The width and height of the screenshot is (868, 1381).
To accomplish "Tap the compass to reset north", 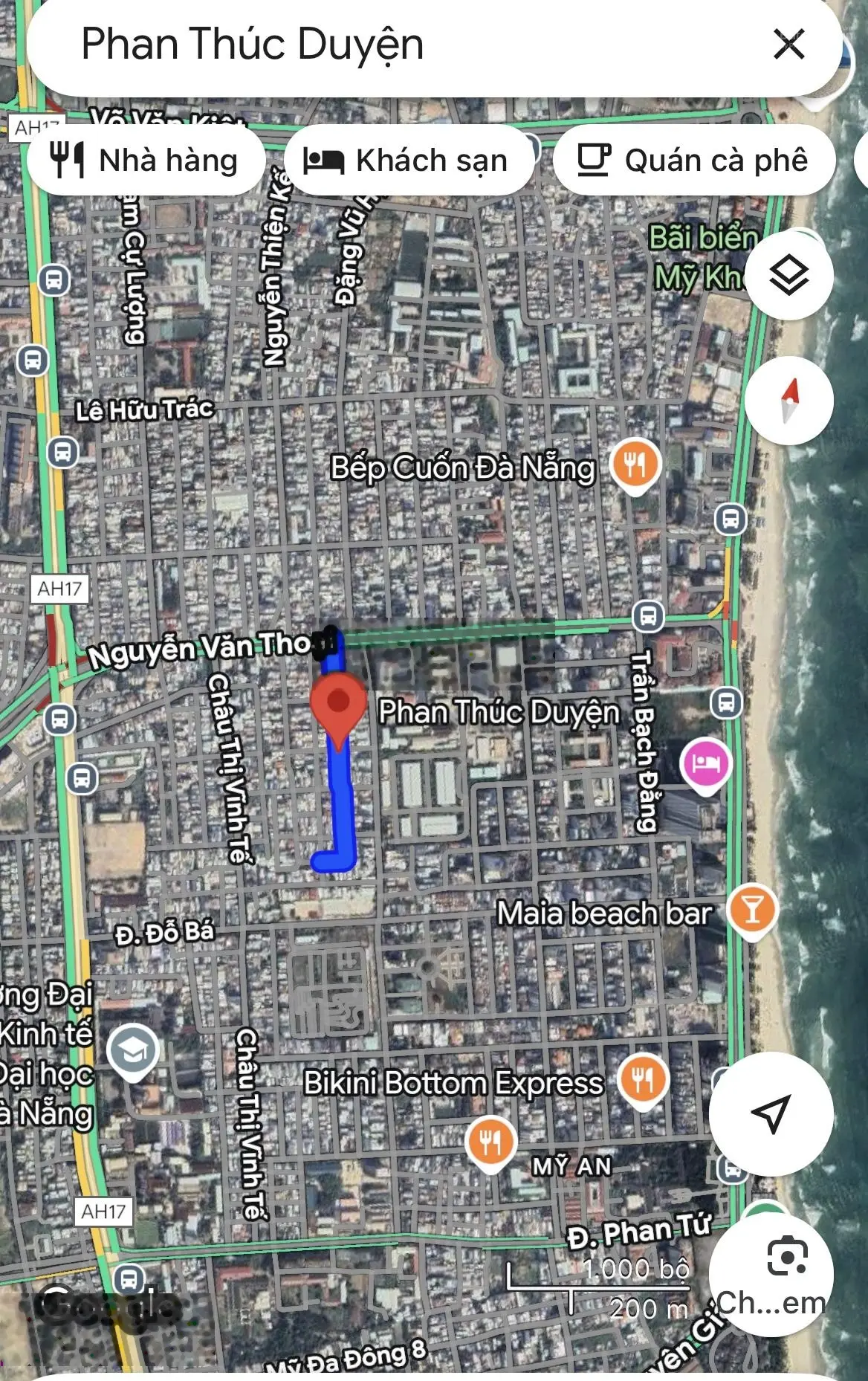I will point(788,400).
